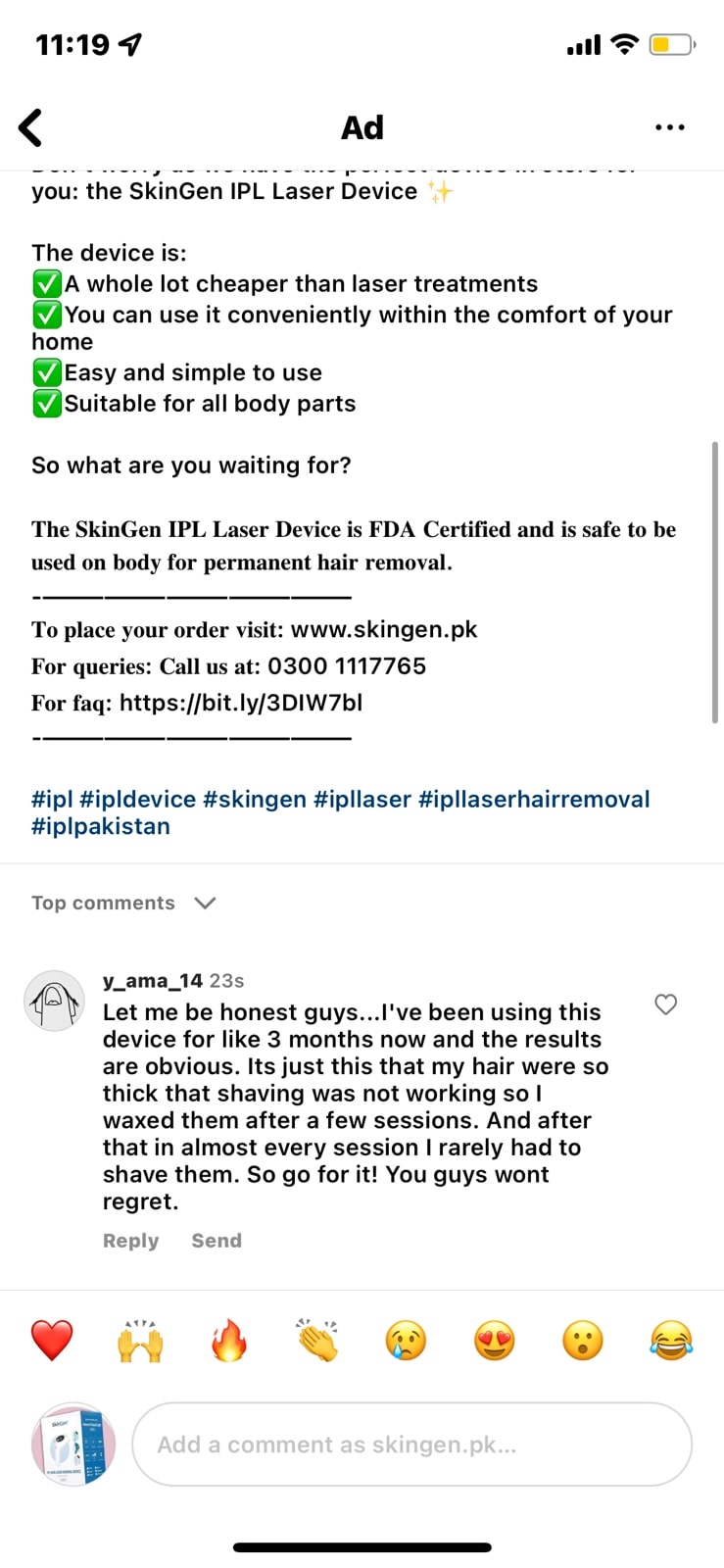Insert the laughing with tears emoji
The width and height of the screenshot is (724, 1568).
(x=671, y=1341)
